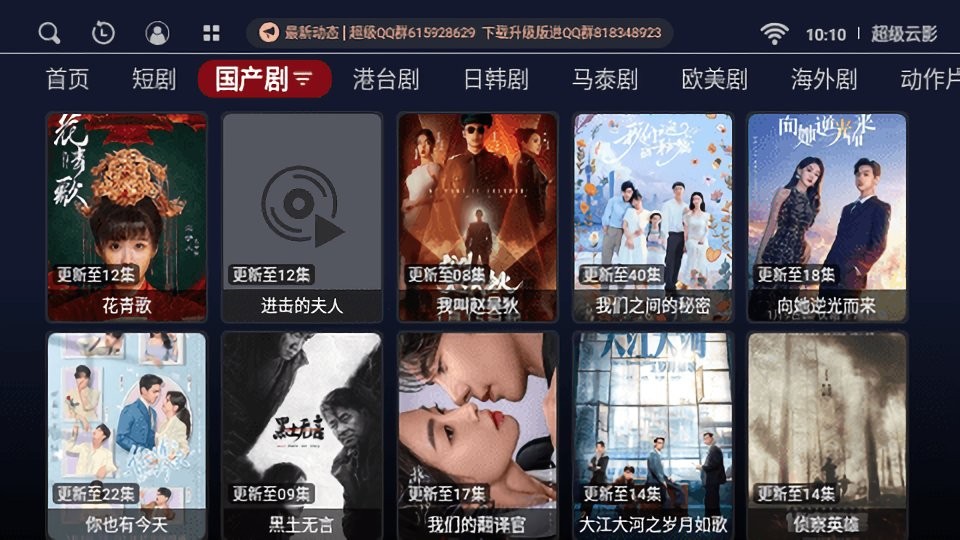
Task: Switch to the 马泰剧 tab
Action: tap(605, 79)
